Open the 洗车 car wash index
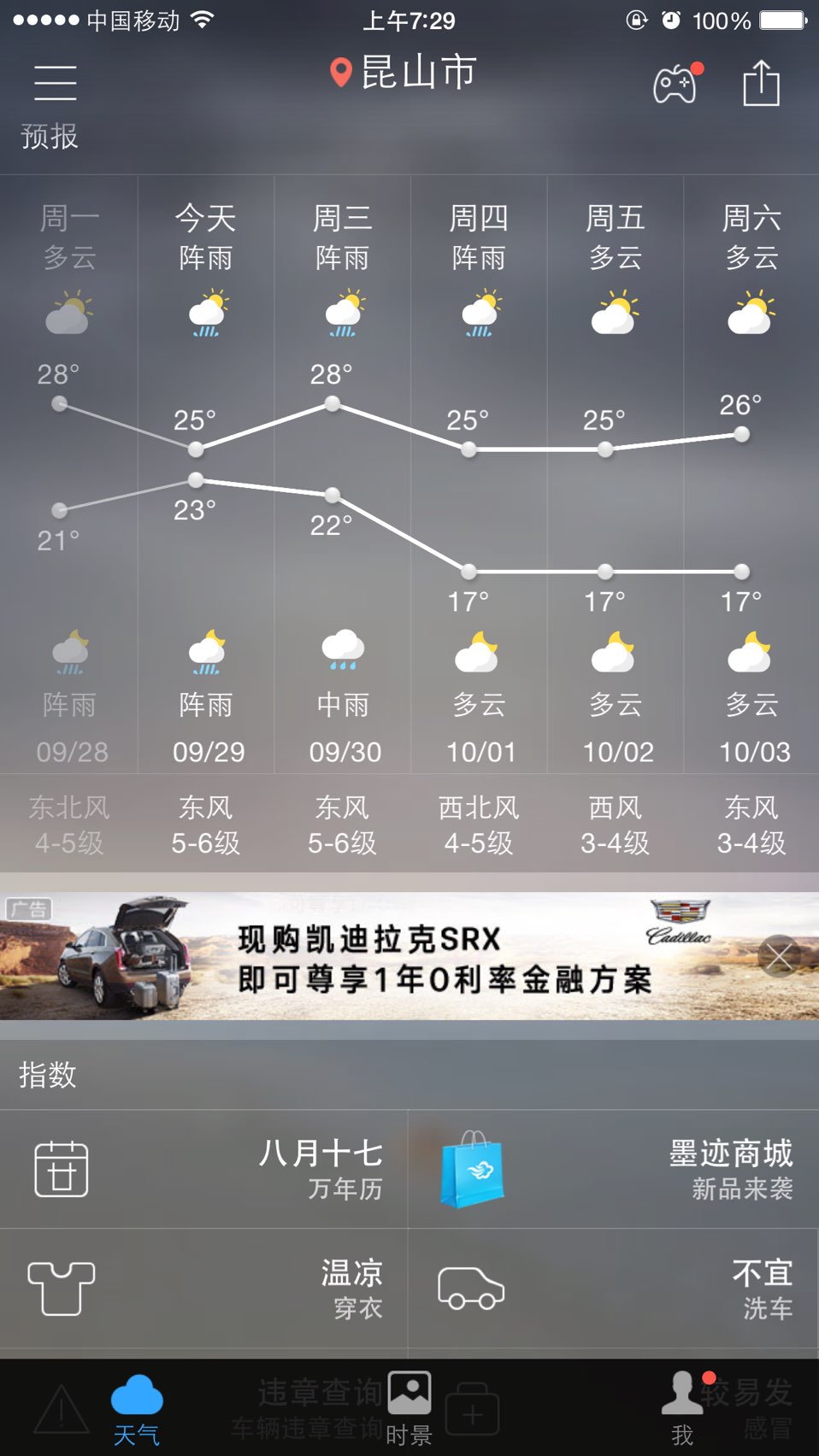Image resolution: width=819 pixels, height=1456 pixels. 614,1289
